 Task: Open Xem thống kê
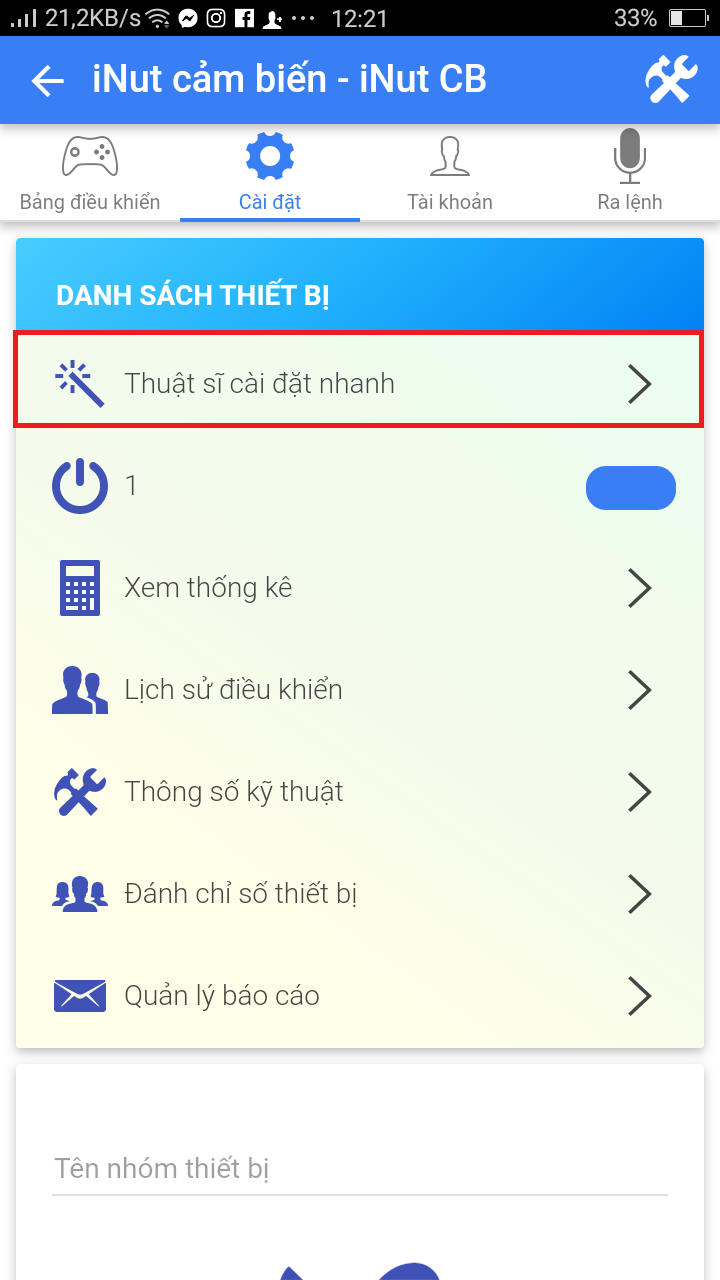358,588
